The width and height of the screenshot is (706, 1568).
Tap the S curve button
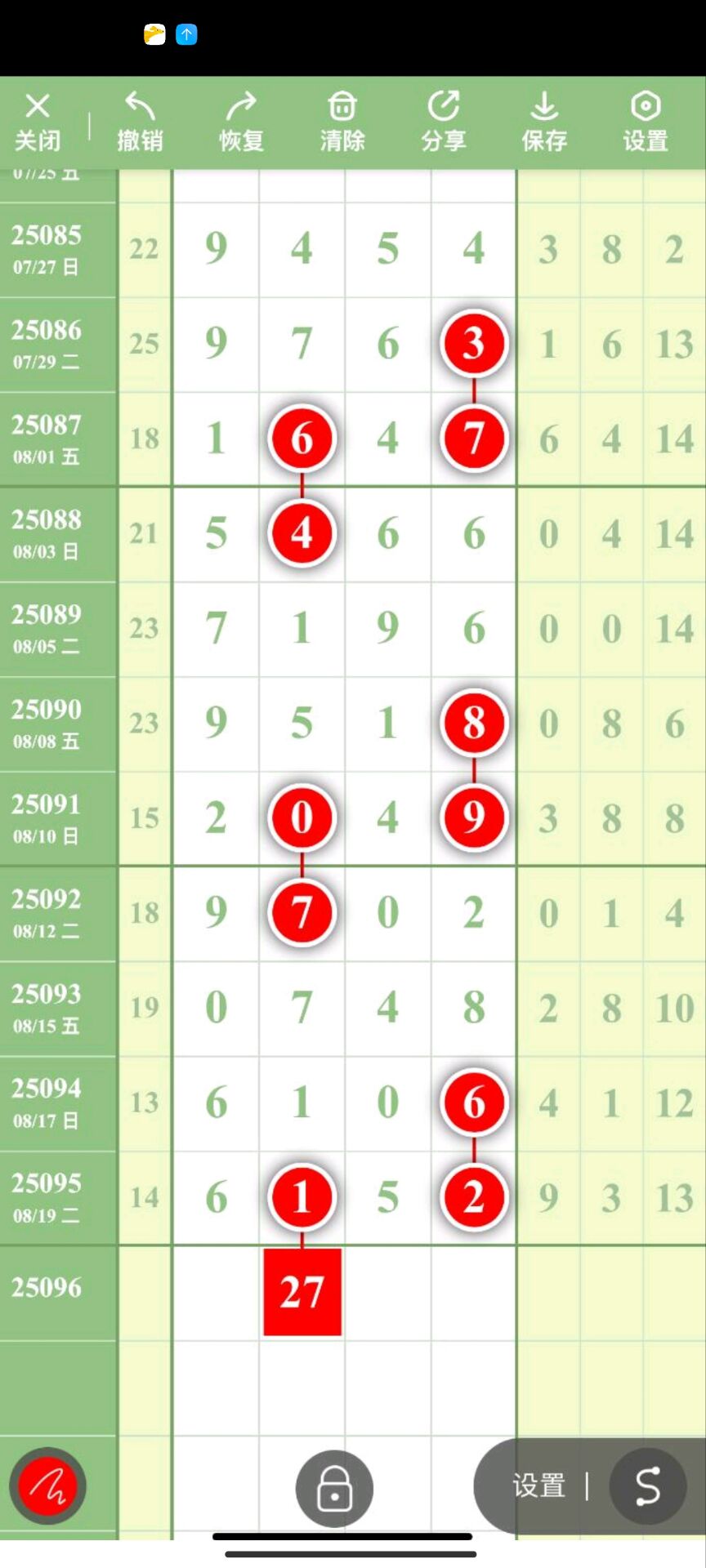[648, 1486]
